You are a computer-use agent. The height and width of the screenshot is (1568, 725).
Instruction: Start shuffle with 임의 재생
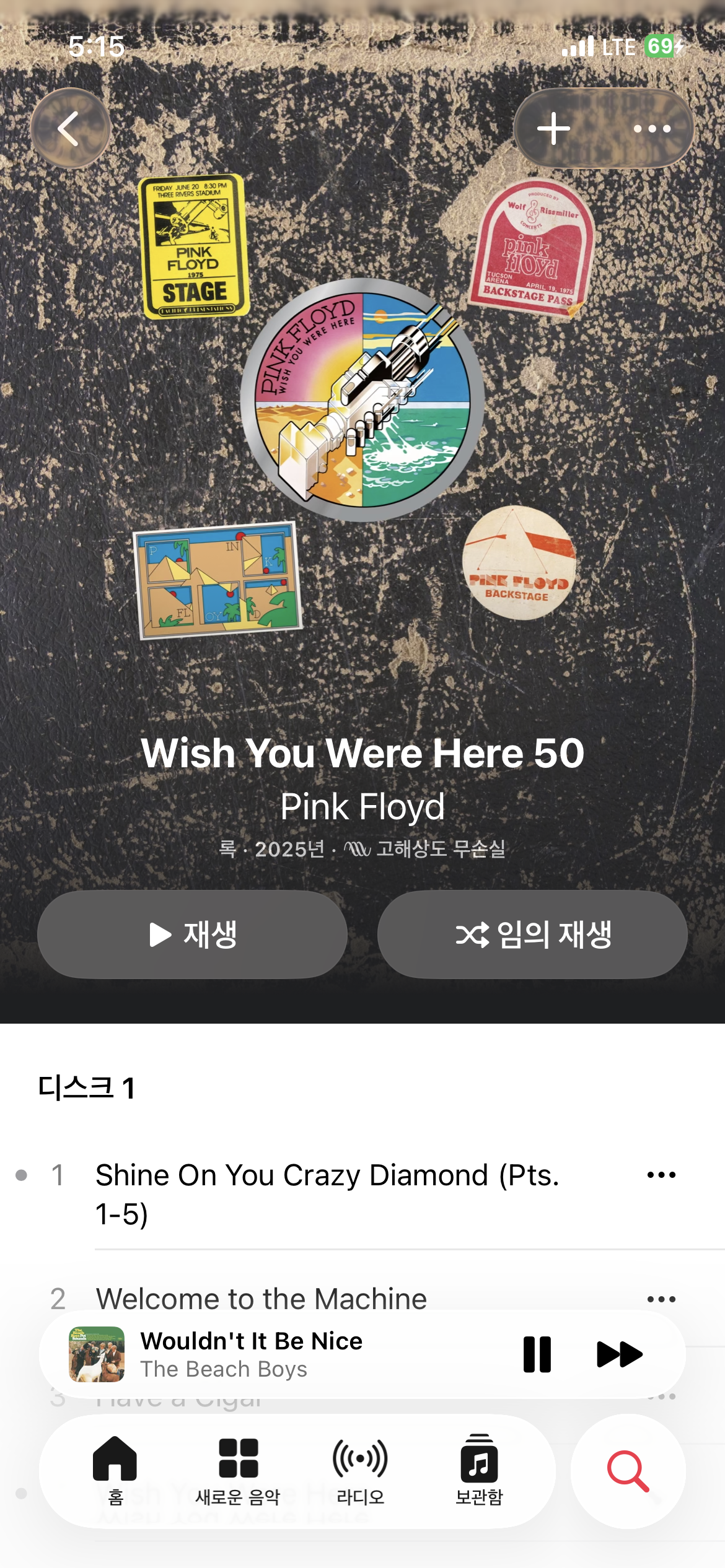pyautogui.click(x=532, y=934)
